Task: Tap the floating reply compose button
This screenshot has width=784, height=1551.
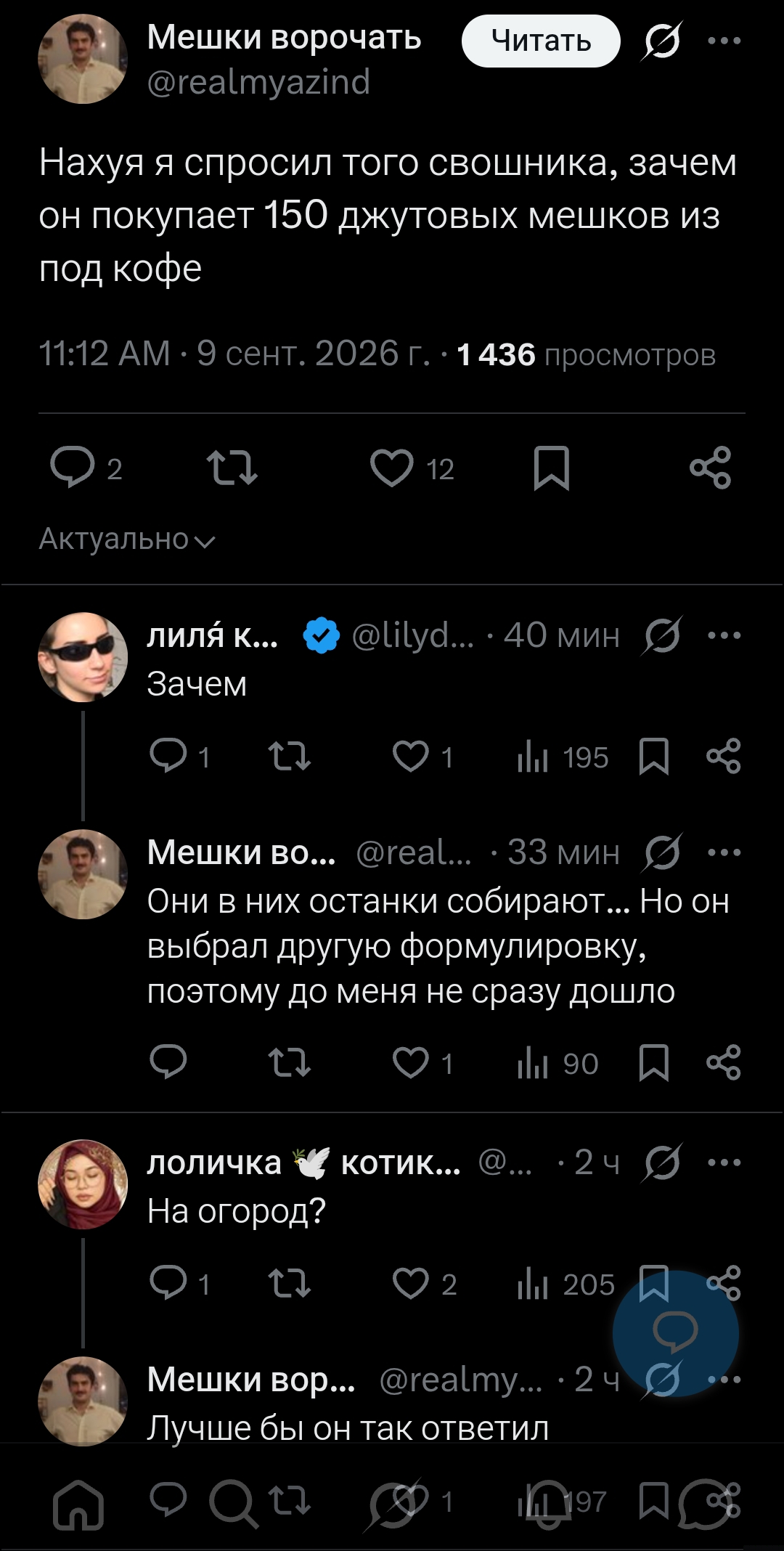Action: 676,1334
